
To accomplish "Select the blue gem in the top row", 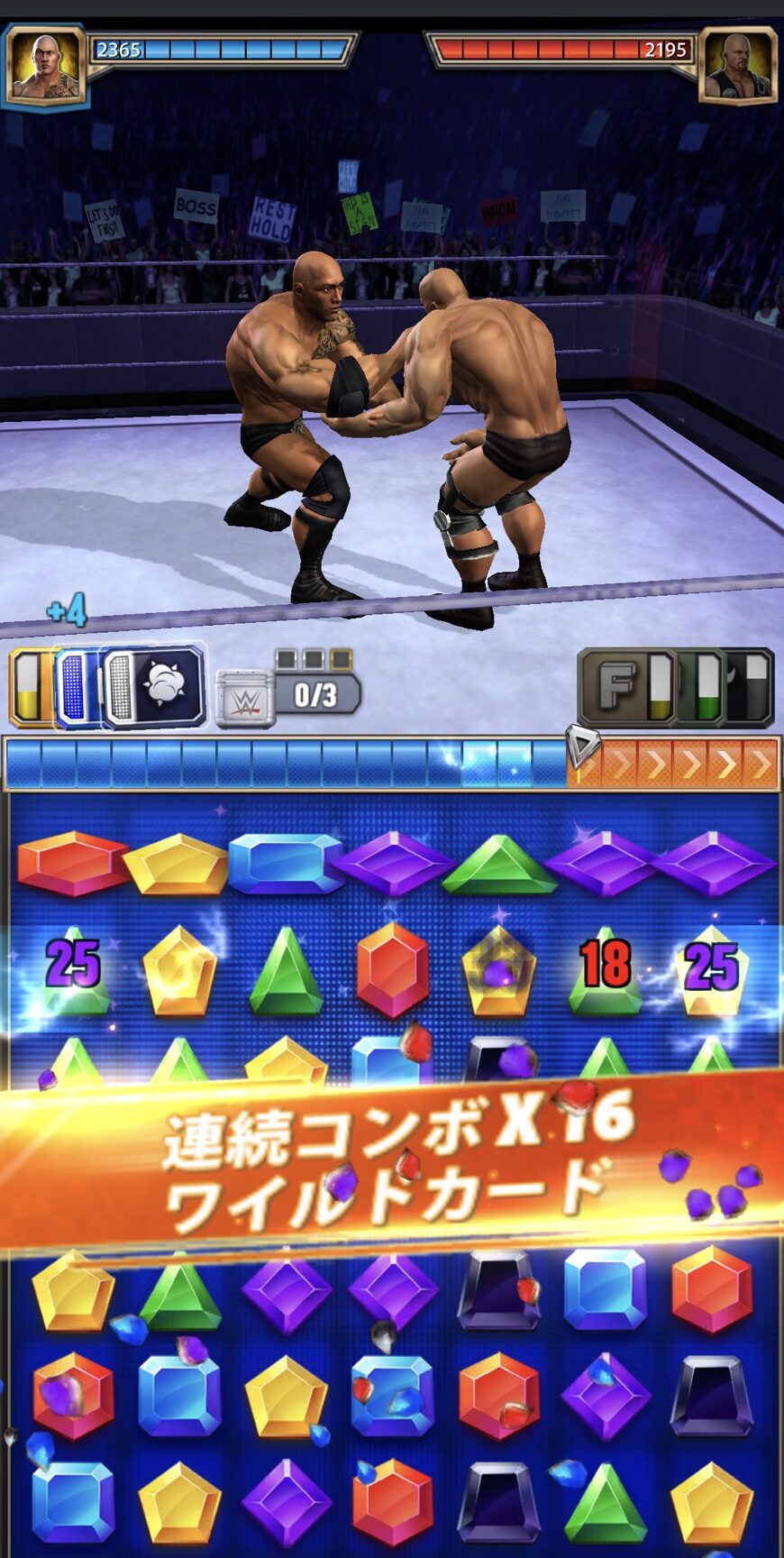I will pyautogui.click(x=284, y=864).
